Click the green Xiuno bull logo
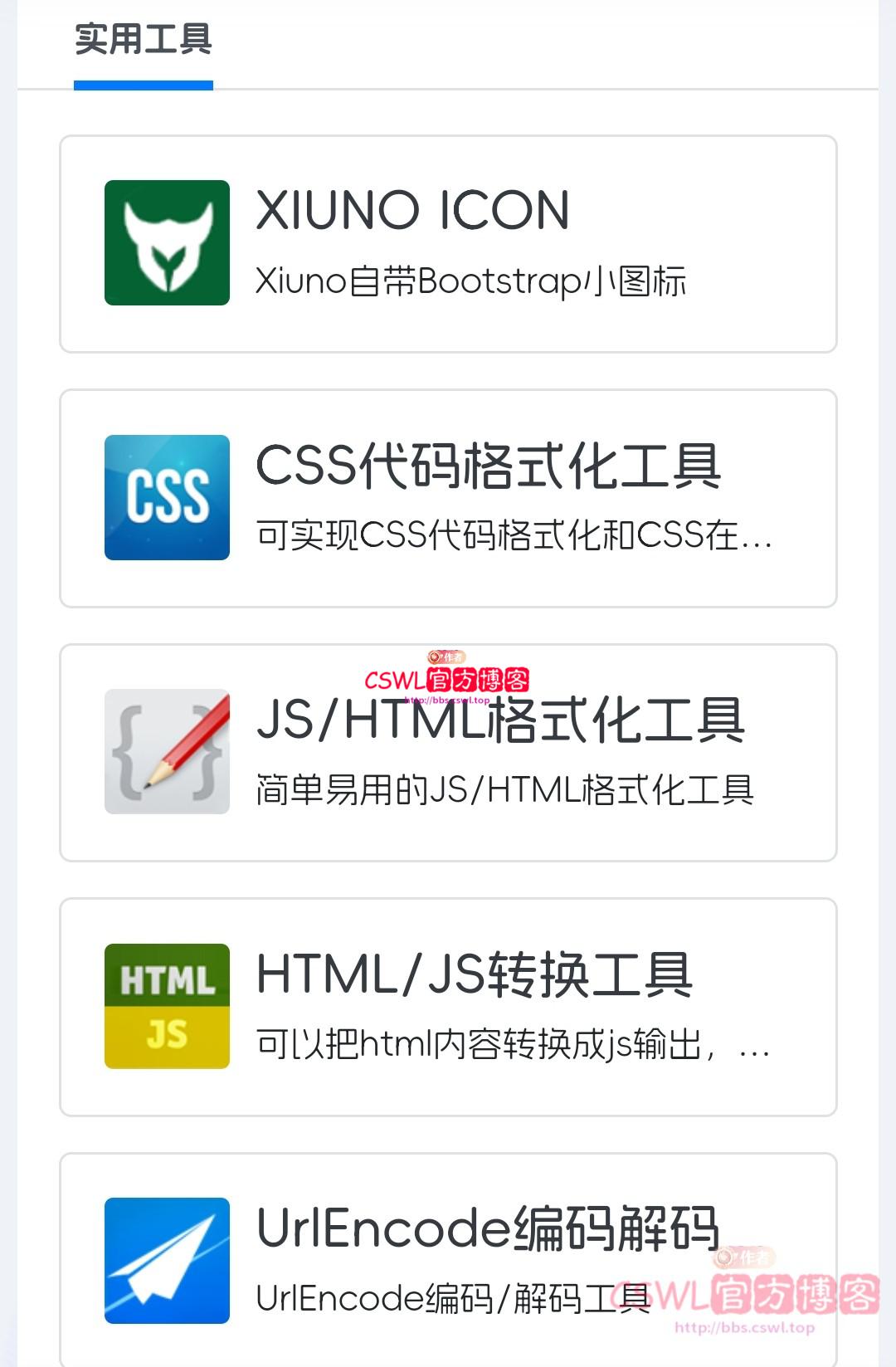Viewport: 896px width, 1367px height. [x=166, y=242]
